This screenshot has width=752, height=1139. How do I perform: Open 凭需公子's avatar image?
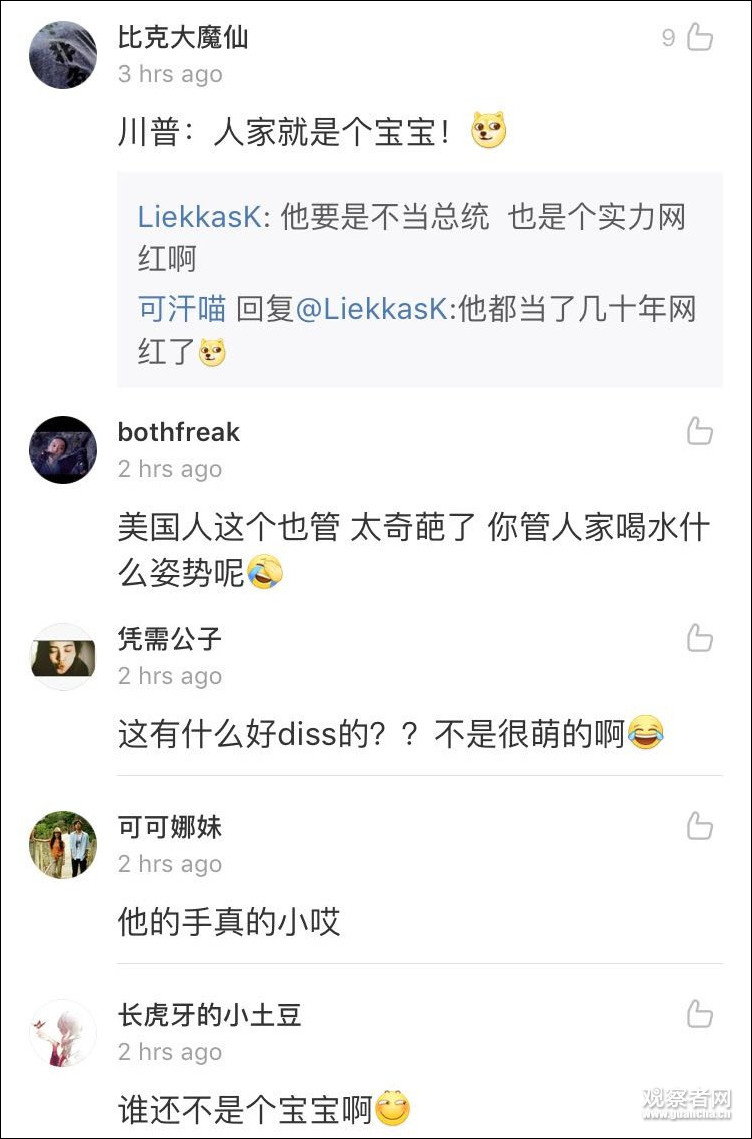click(62, 658)
